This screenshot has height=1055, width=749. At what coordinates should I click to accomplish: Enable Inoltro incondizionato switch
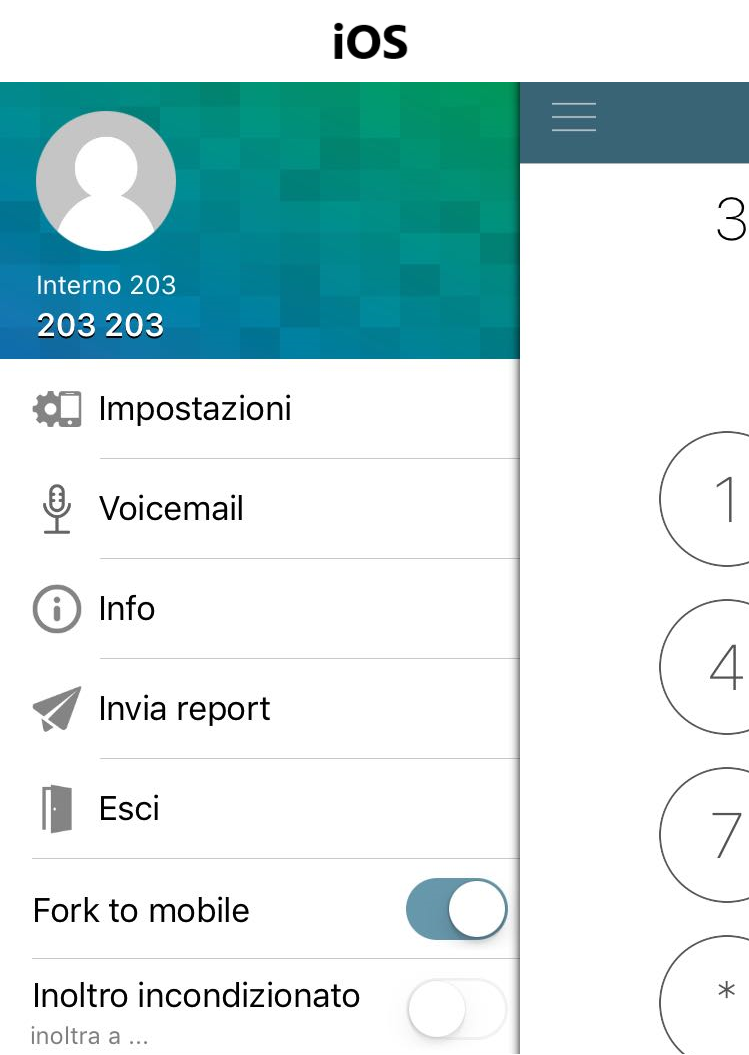click(x=456, y=1008)
